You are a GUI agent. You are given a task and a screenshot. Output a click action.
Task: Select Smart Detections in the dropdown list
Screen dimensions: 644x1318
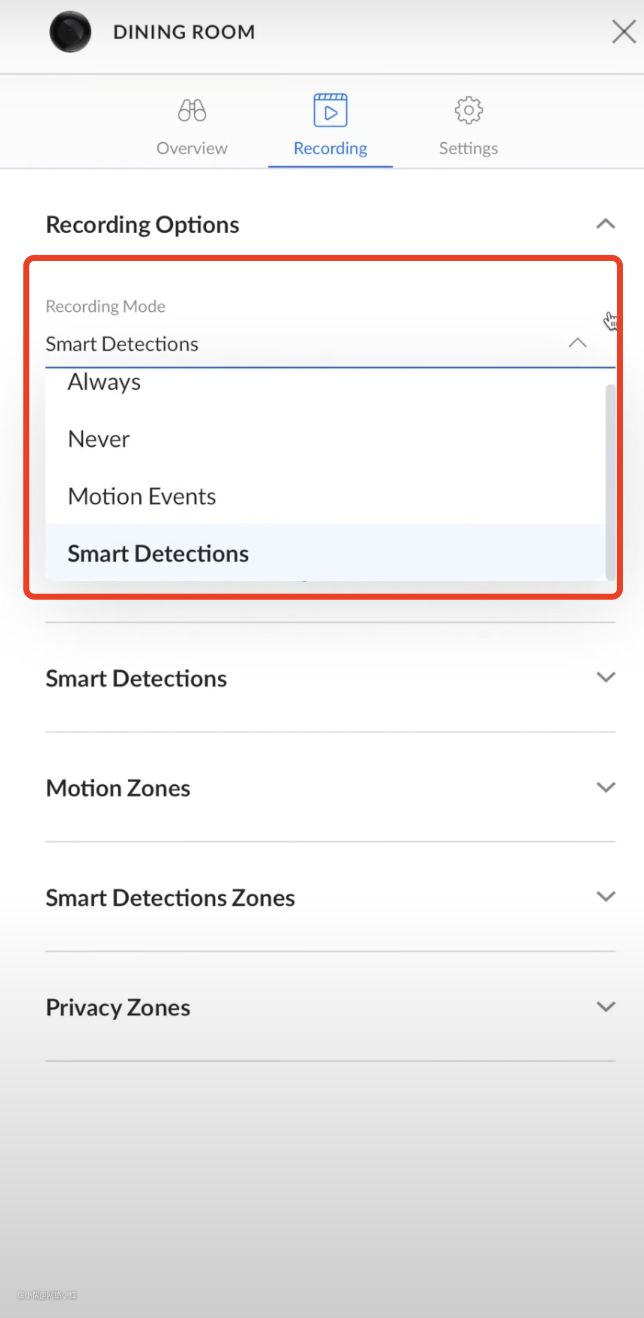[158, 553]
